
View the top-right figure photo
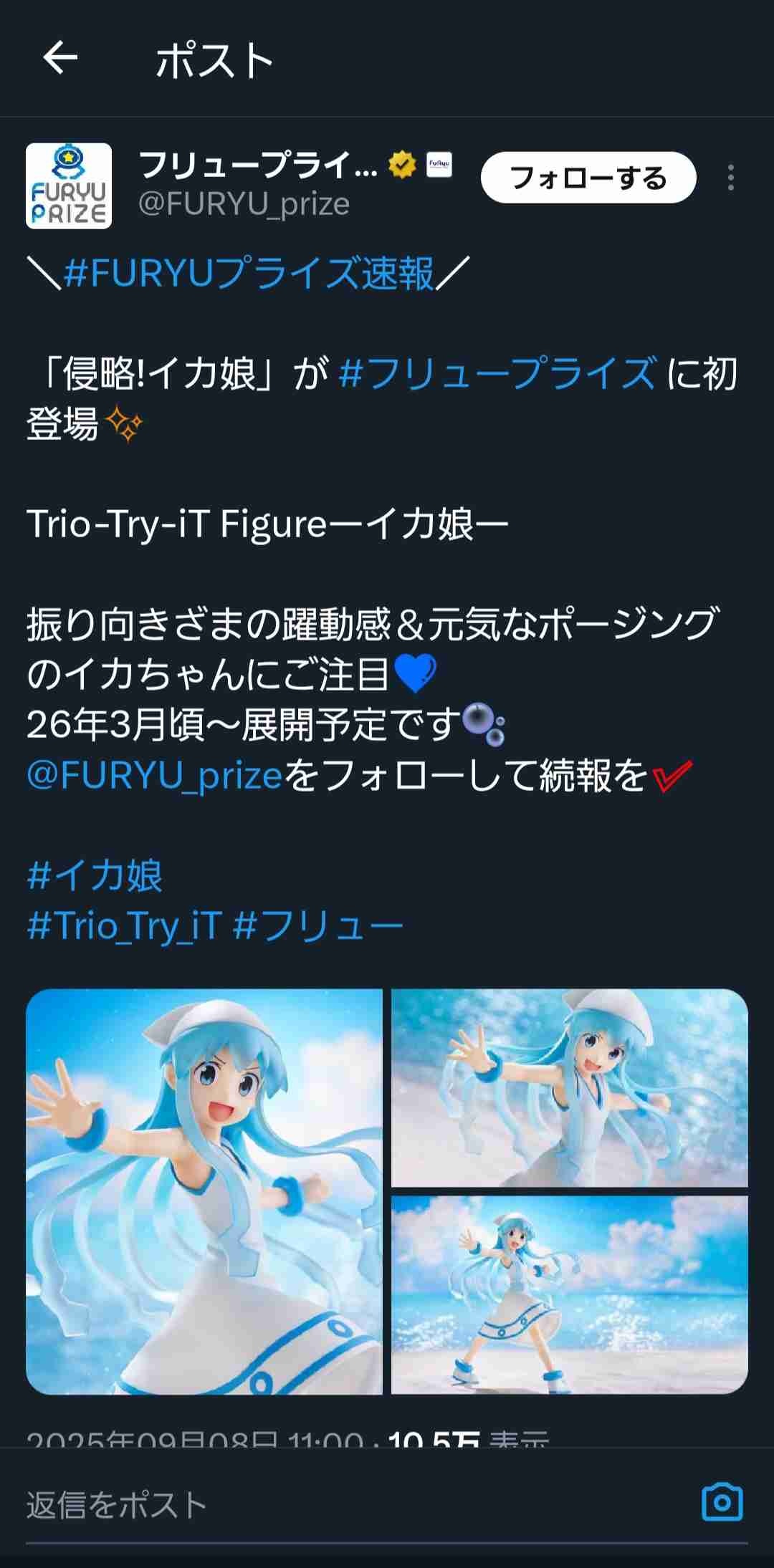click(569, 1087)
